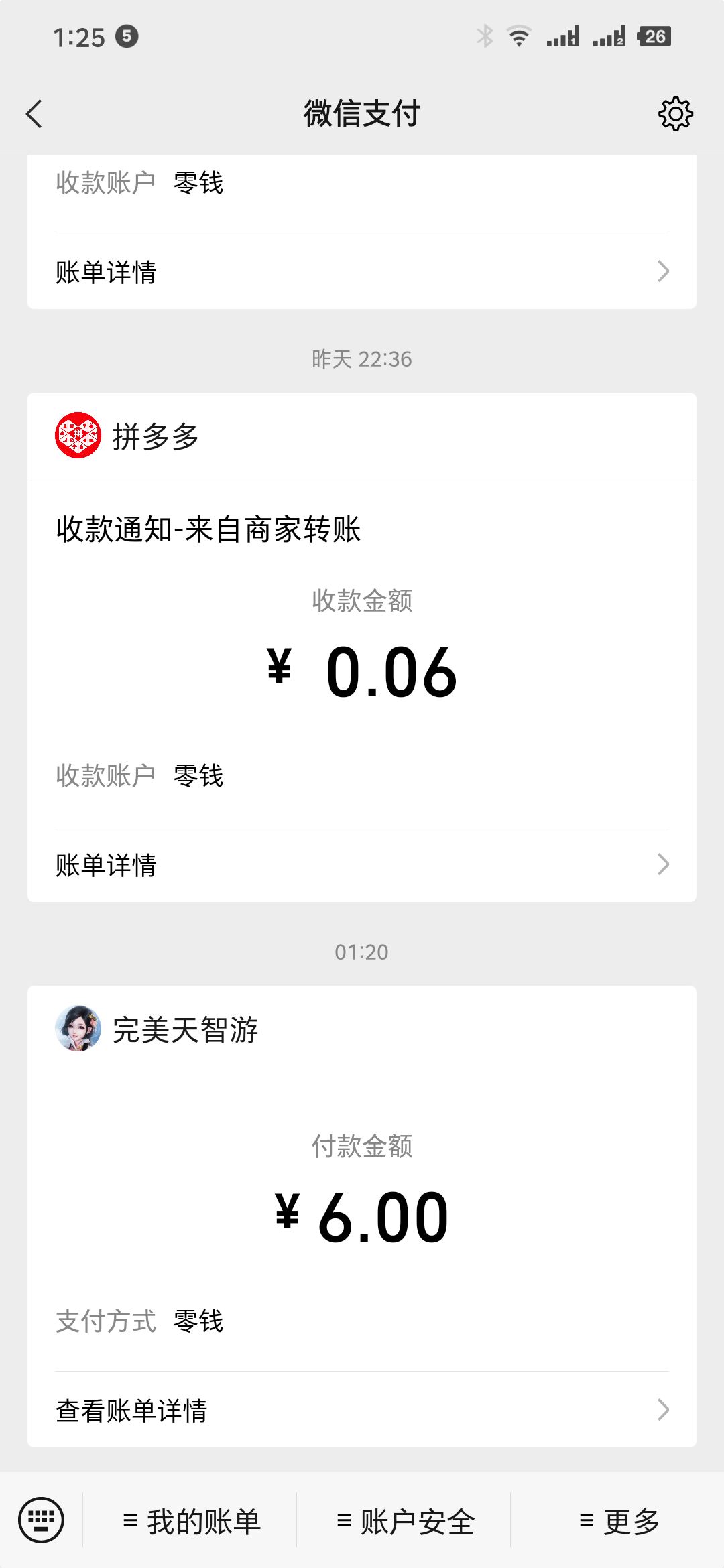724x1568 pixels.
Task: Tap the 微信支付 title in the header
Action: click(x=362, y=114)
